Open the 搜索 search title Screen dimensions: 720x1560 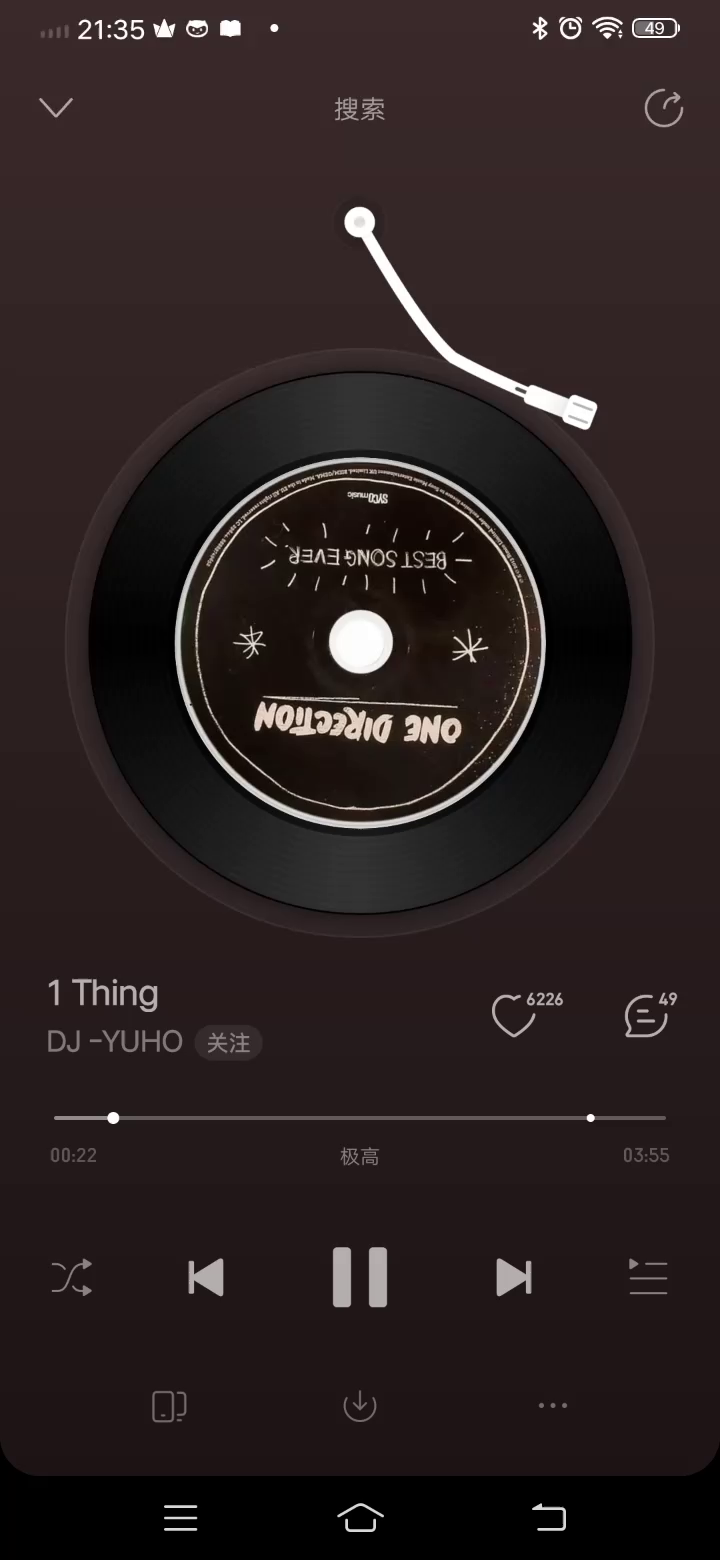click(x=360, y=109)
